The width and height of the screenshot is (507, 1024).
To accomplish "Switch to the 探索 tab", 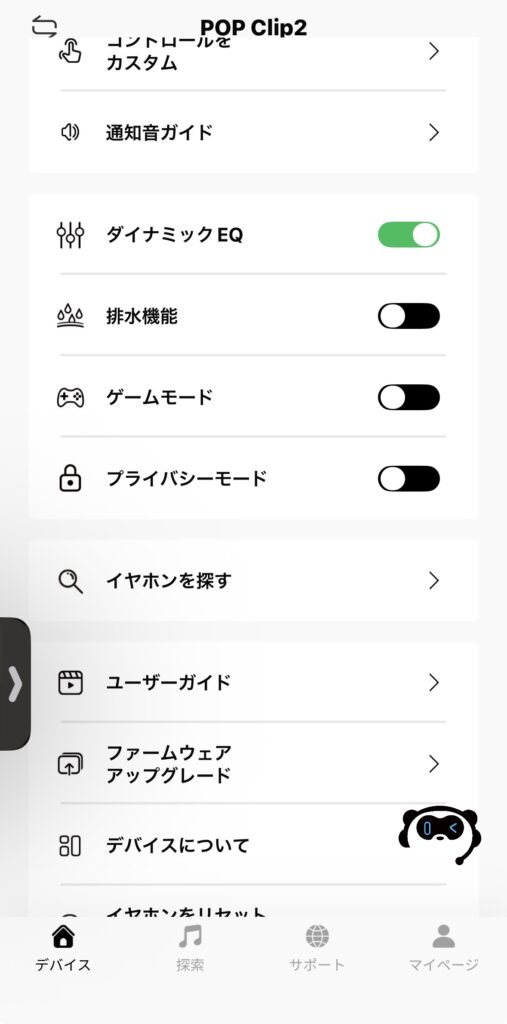I will [x=190, y=948].
